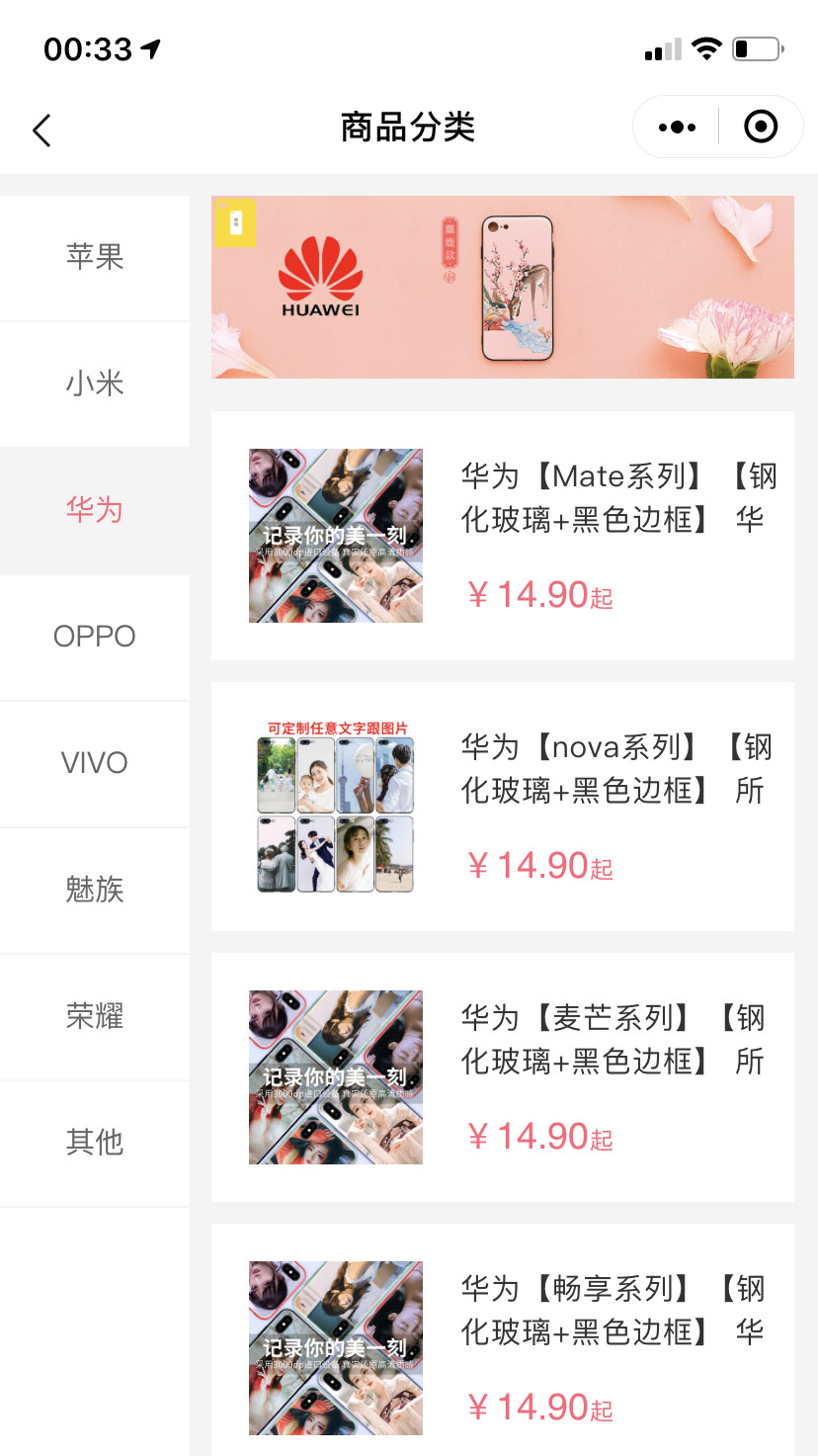
Task: Switch to the 苹果 category
Action: pos(95,257)
